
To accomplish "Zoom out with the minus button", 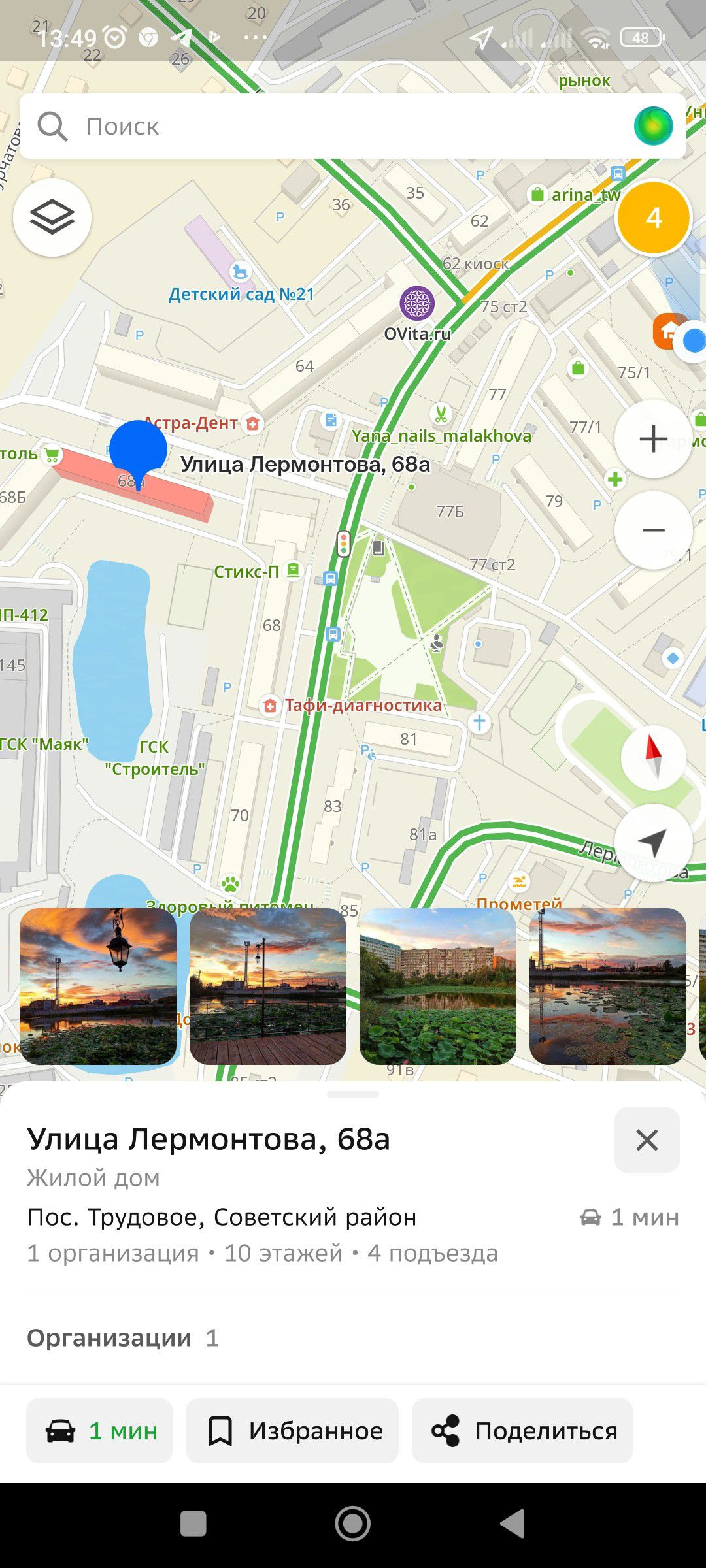I will tap(653, 530).
